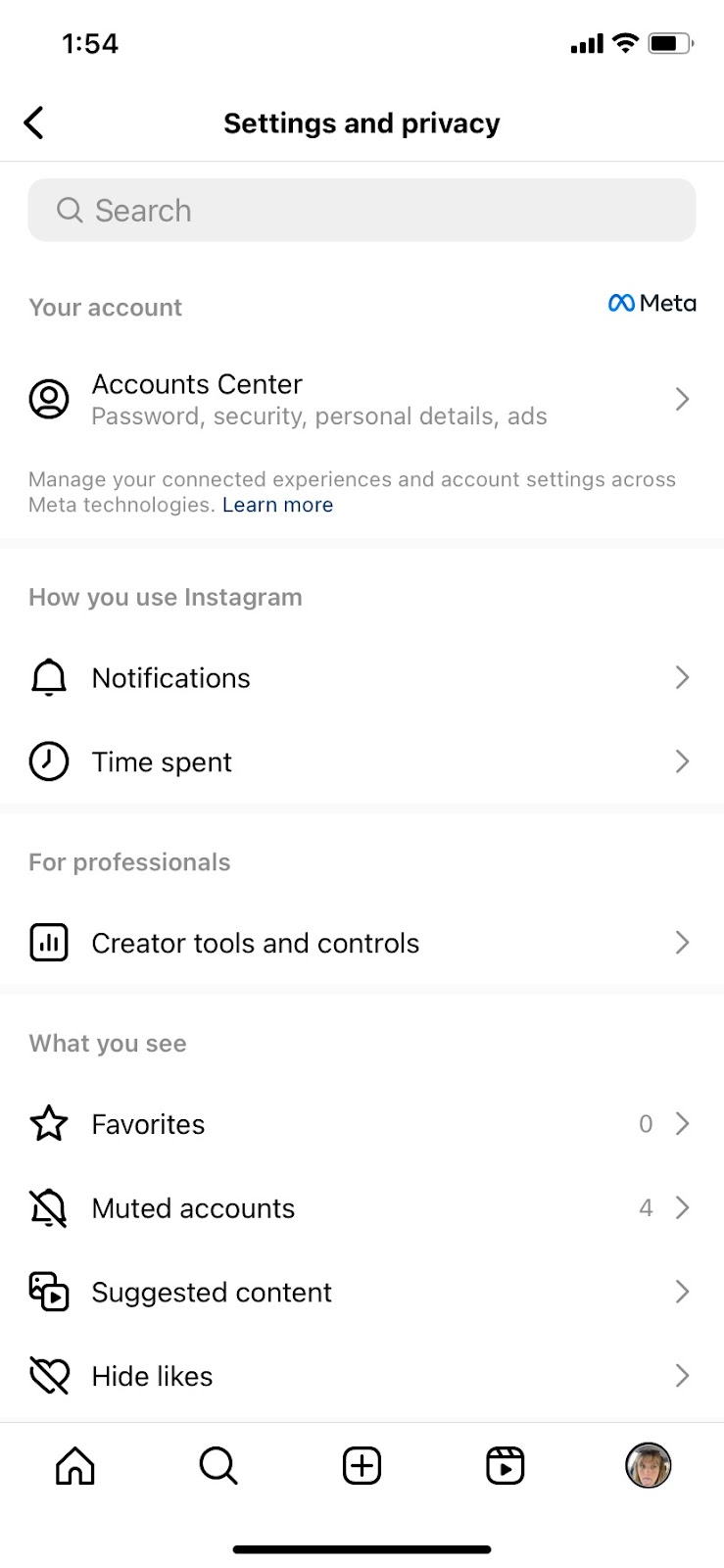Open Suggested content settings

click(x=362, y=1293)
